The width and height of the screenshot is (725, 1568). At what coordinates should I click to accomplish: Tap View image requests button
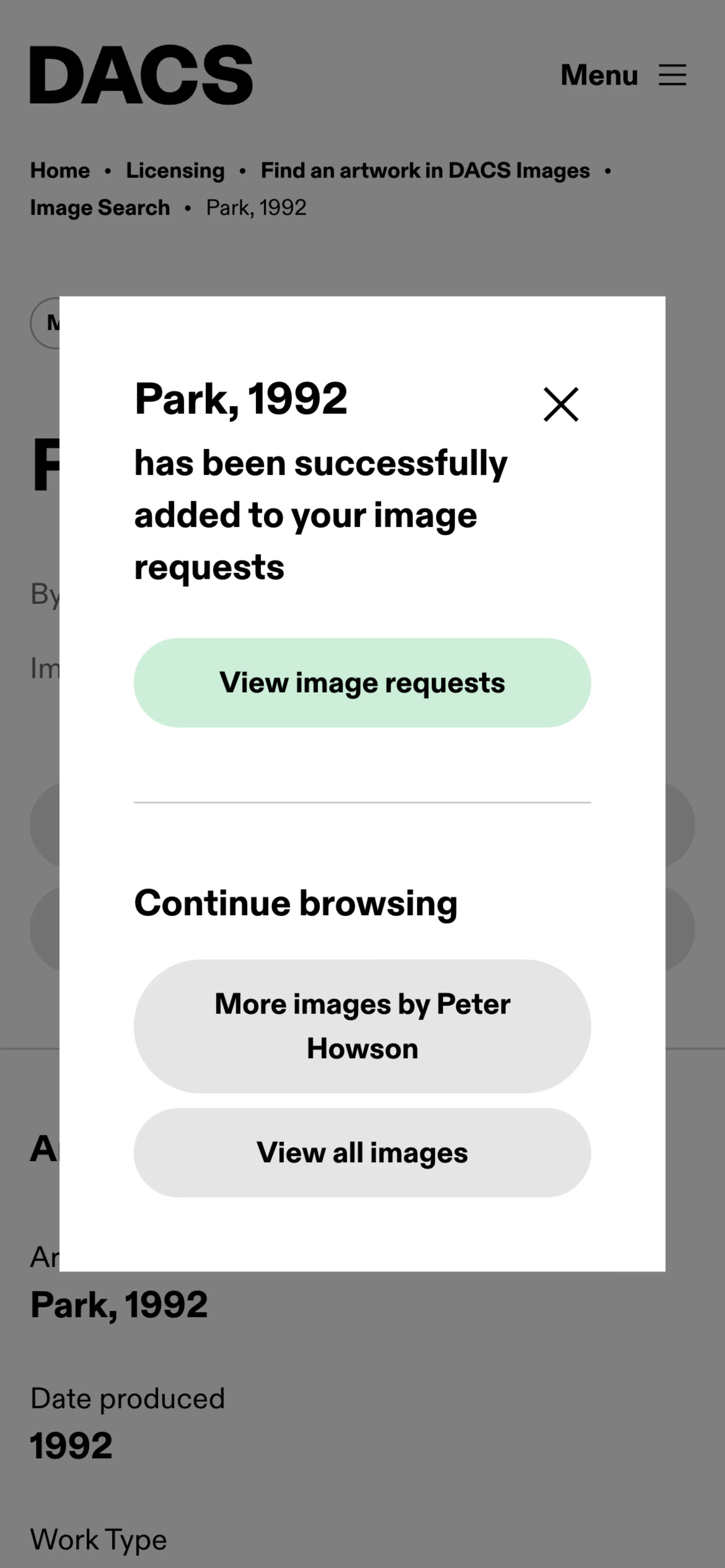pyautogui.click(x=362, y=682)
